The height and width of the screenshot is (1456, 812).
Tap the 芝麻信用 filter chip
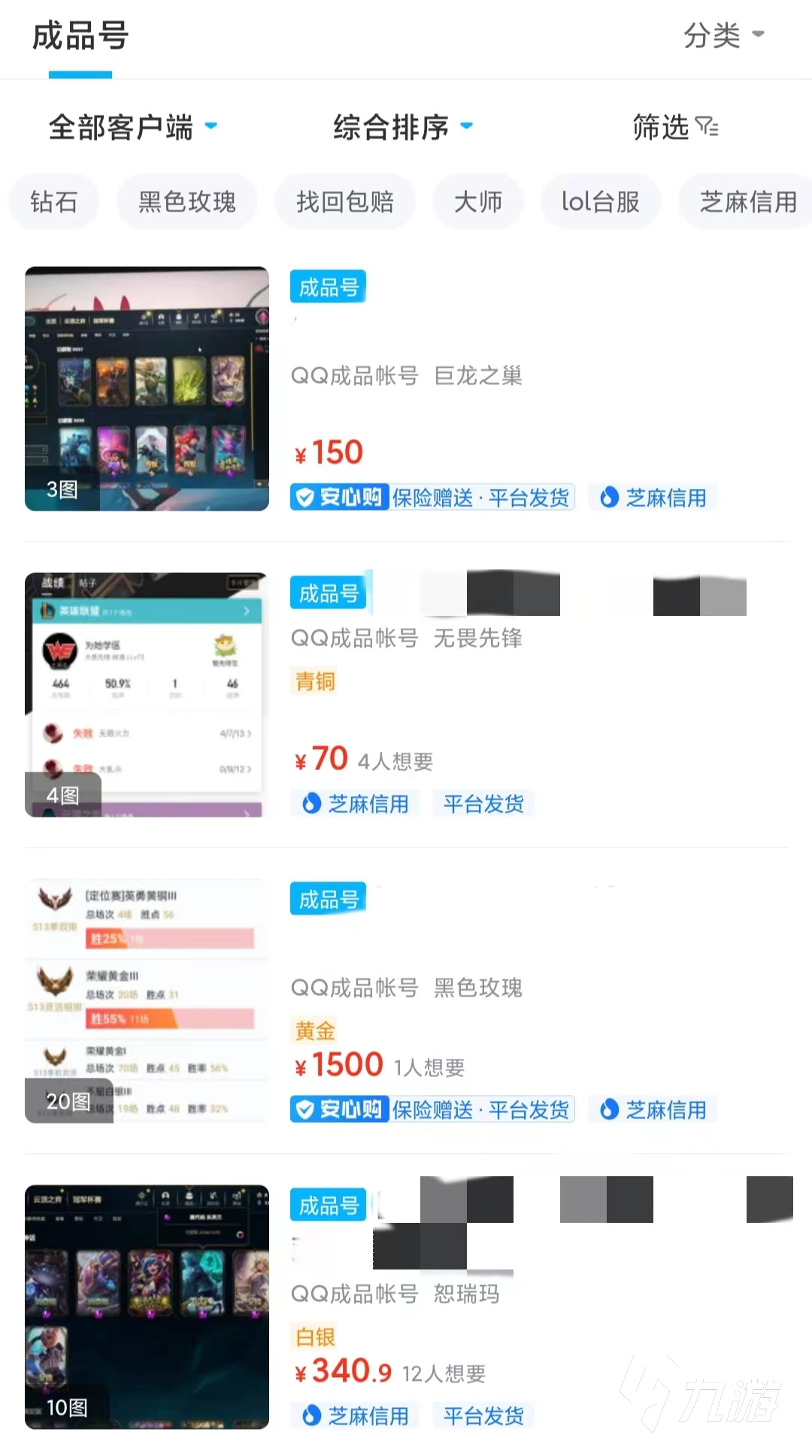pyautogui.click(x=747, y=202)
